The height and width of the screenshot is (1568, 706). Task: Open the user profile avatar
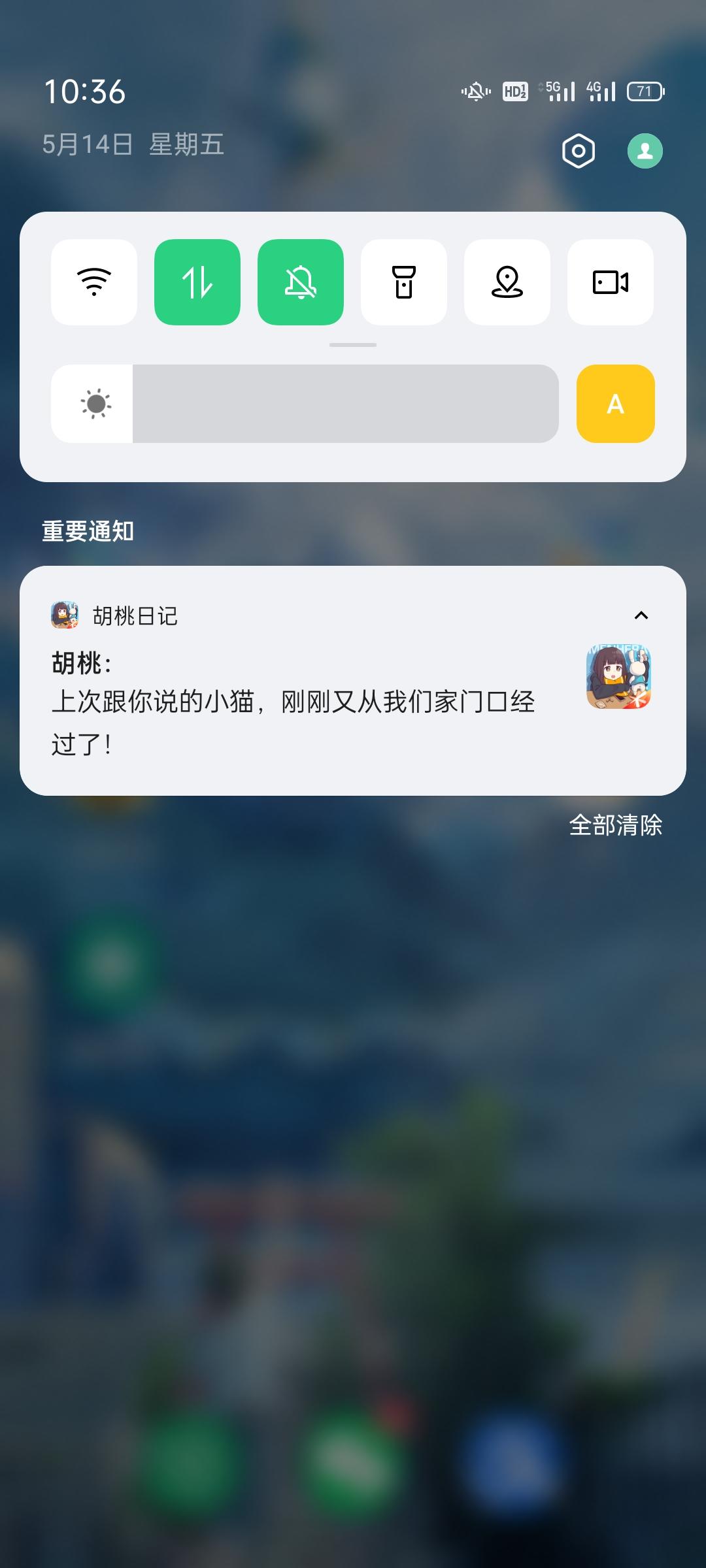644,150
